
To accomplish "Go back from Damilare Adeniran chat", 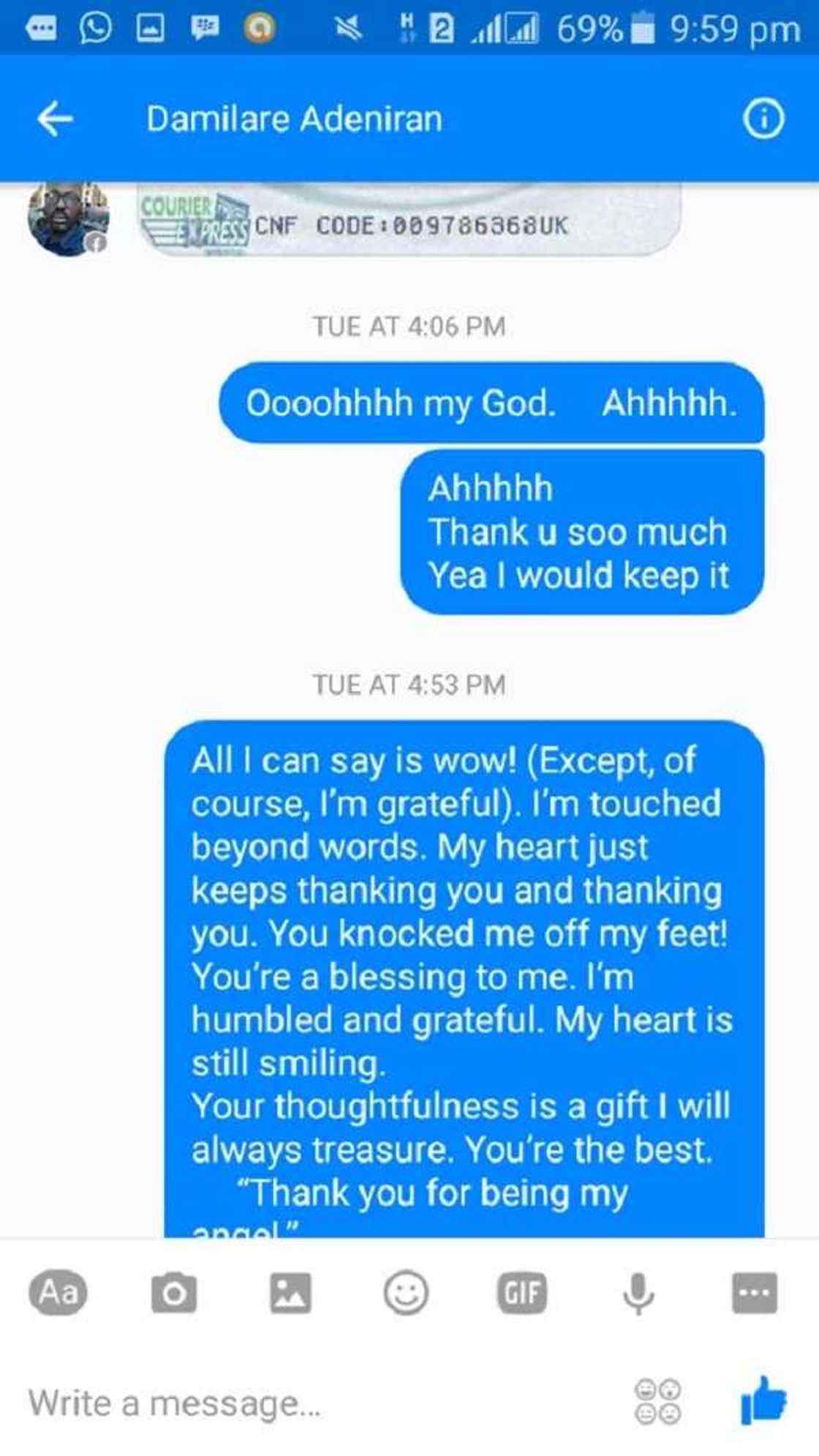I will tap(56, 119).
